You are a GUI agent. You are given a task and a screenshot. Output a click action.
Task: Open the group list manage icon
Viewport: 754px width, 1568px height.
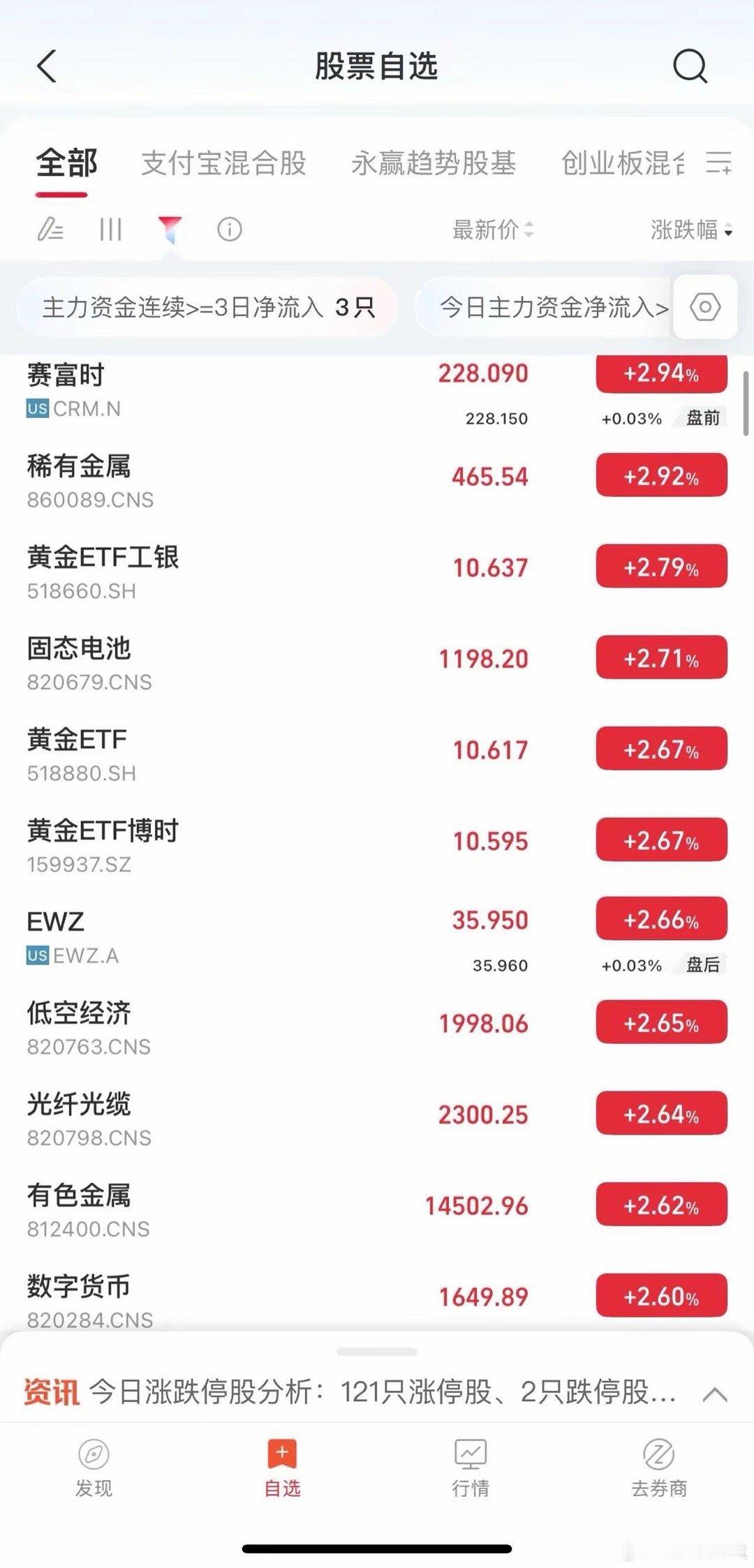(718, 163)
